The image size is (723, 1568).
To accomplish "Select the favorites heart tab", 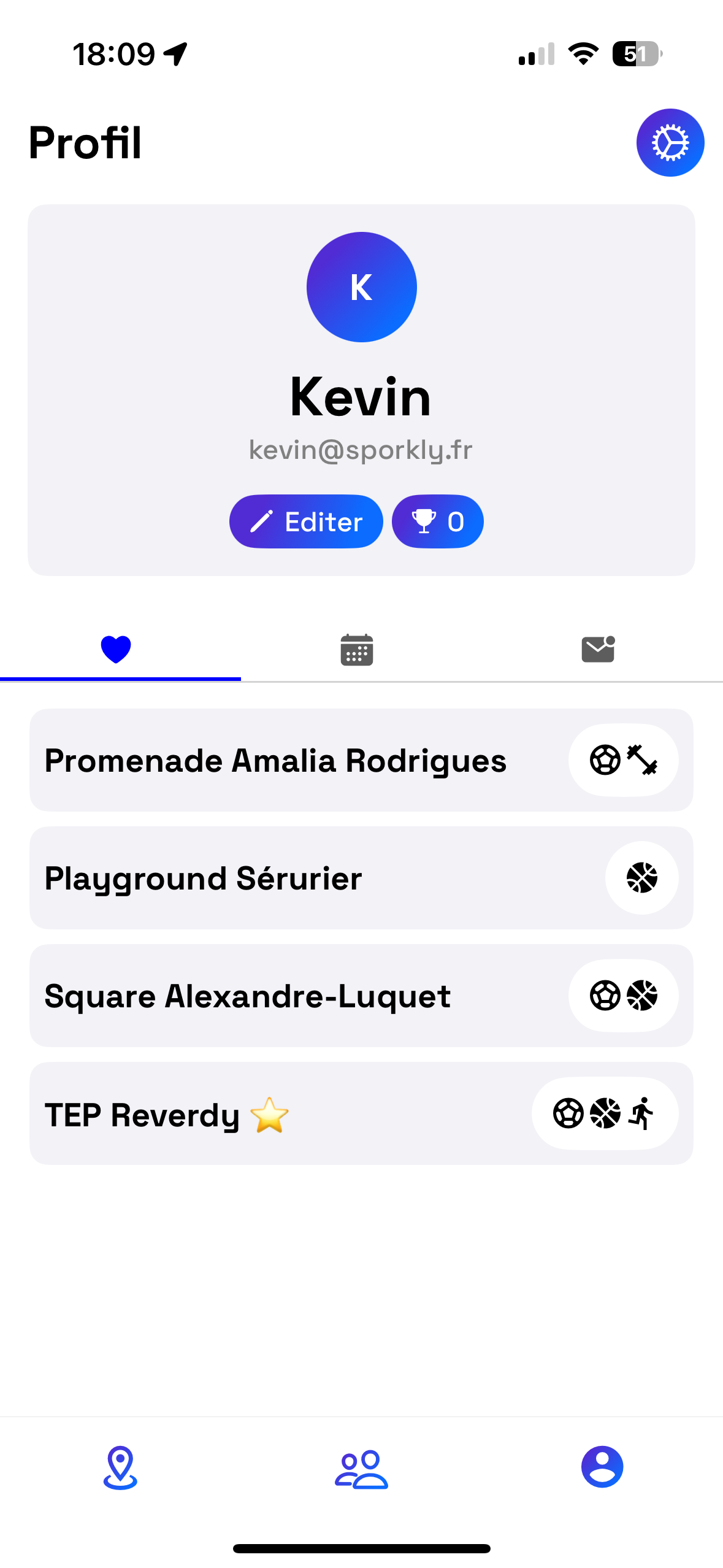I will [116, 650].
